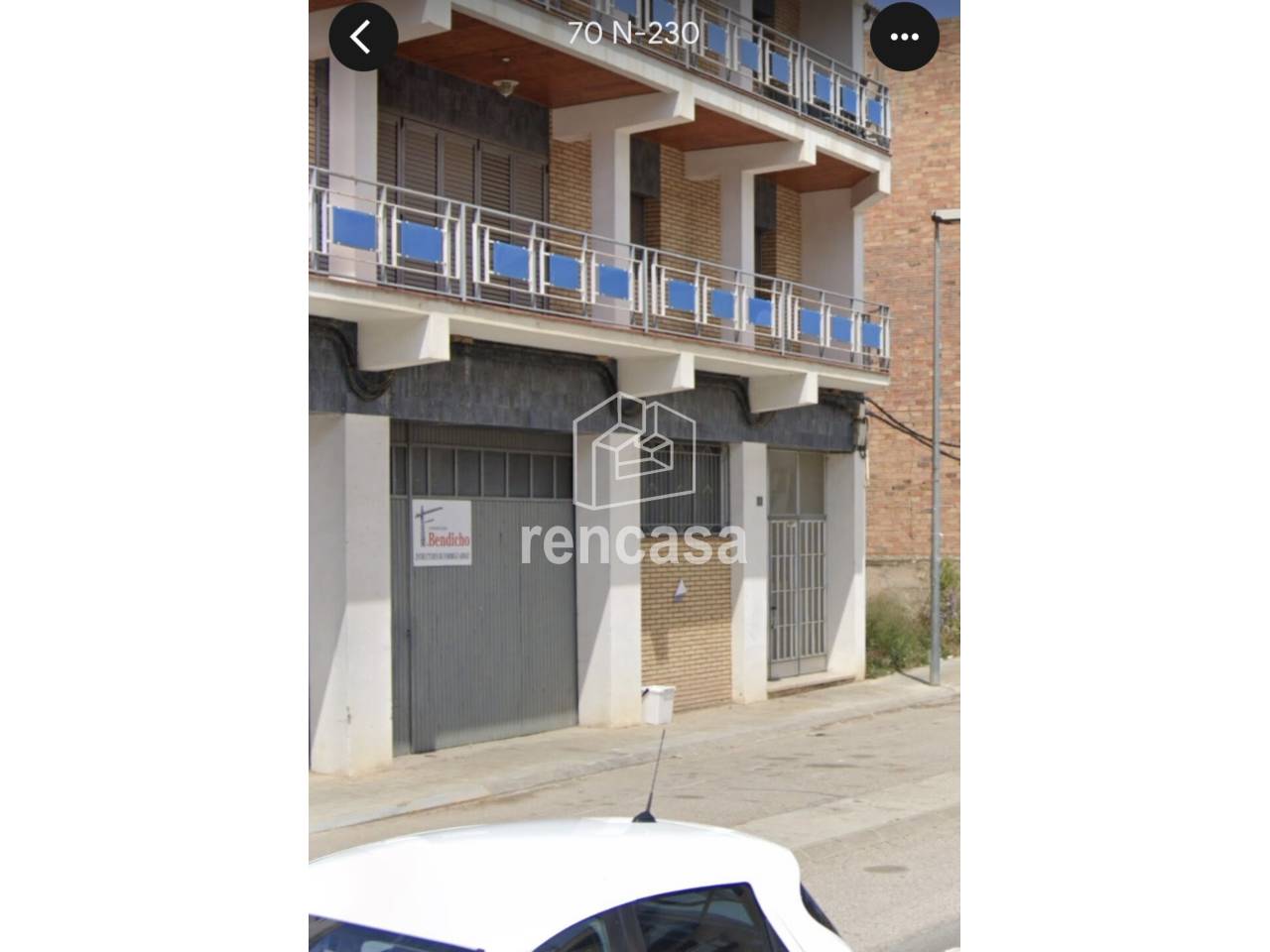Go back from the Street View image
The image size is (1270, 952).
tap(362, 38)
